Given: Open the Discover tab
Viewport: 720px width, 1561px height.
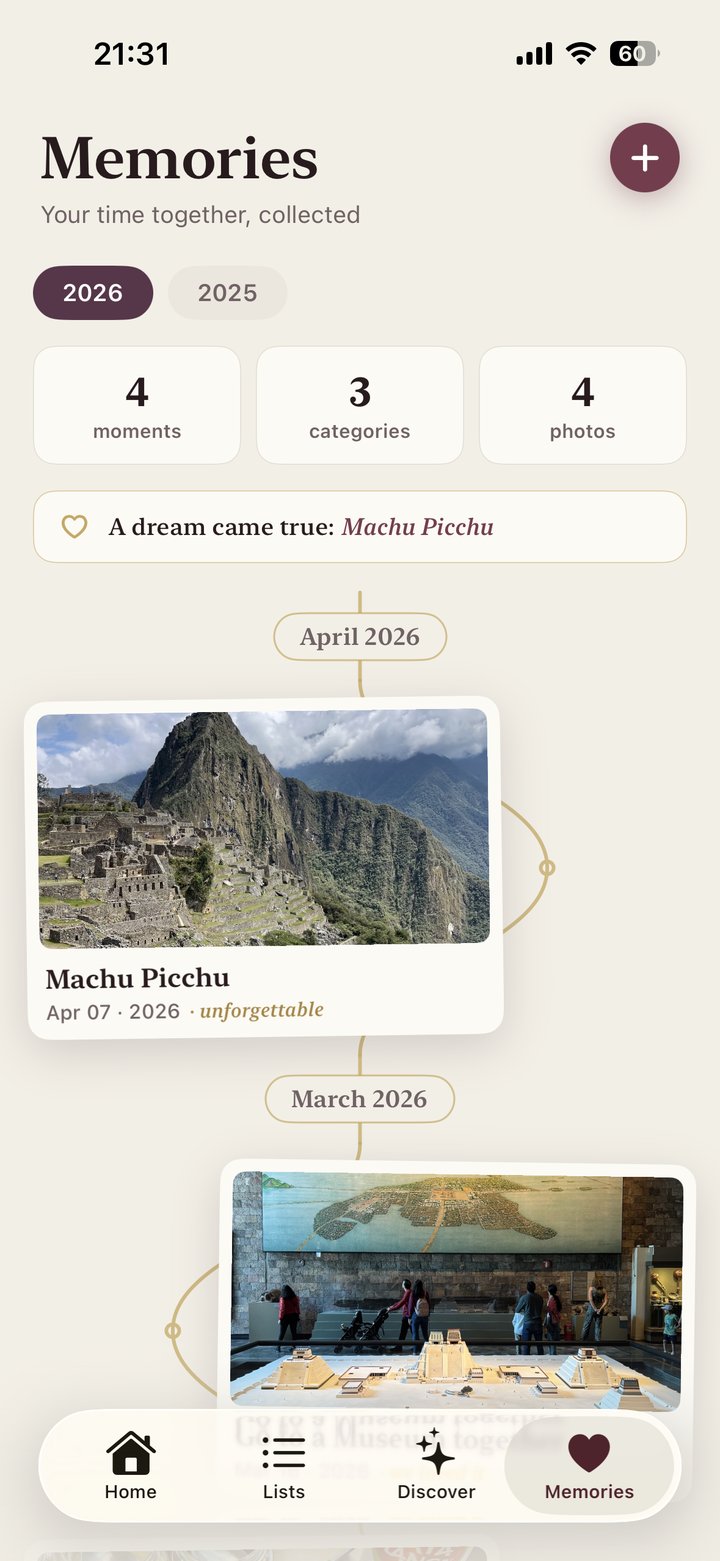Looking at the screenshot, I should click(x=436, y=1465).
